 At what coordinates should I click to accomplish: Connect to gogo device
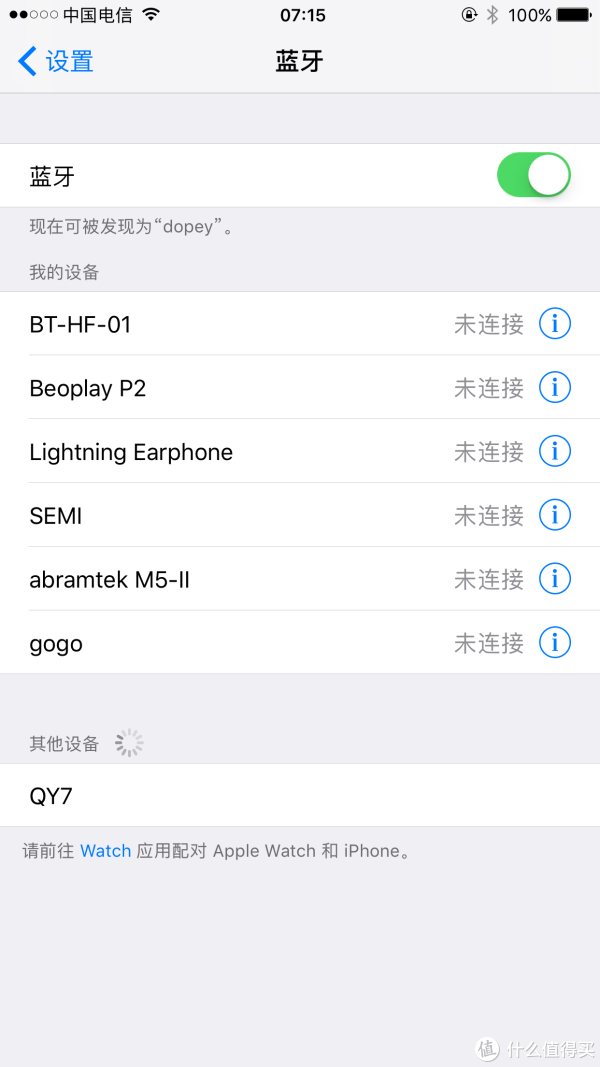click(300, 643)
